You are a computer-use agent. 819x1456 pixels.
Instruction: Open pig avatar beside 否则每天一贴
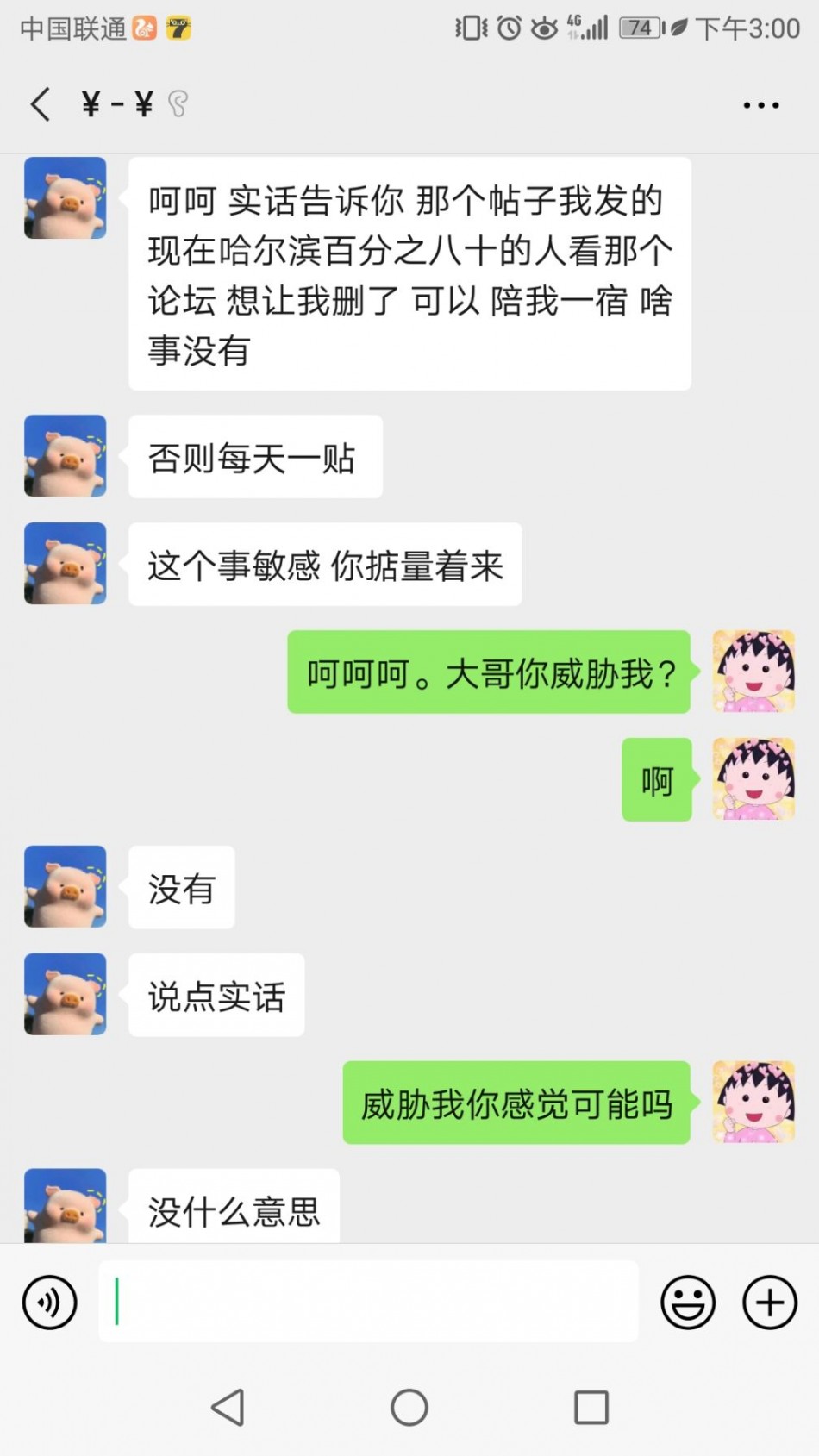tap(66, 456)
